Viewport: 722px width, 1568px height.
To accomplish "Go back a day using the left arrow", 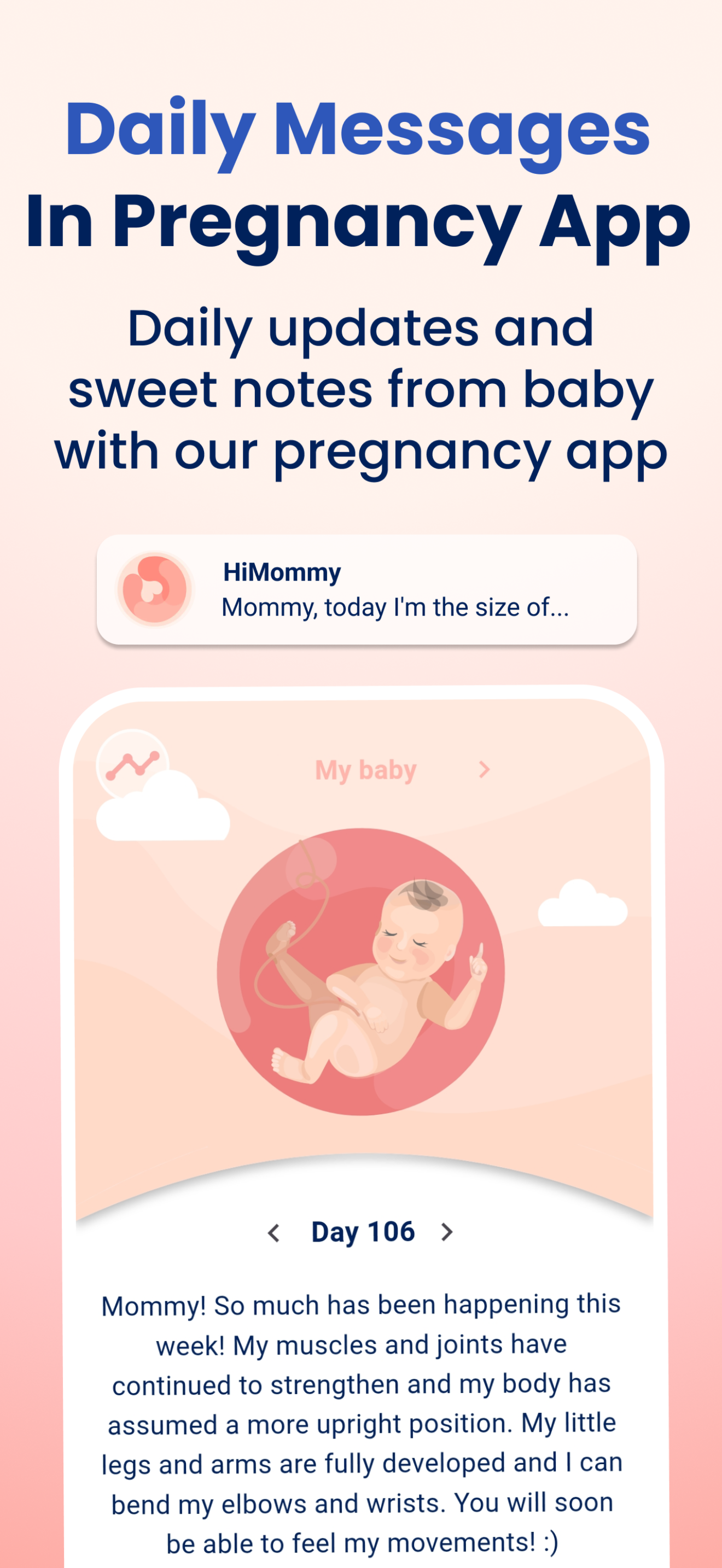I will click(274, 1232).
